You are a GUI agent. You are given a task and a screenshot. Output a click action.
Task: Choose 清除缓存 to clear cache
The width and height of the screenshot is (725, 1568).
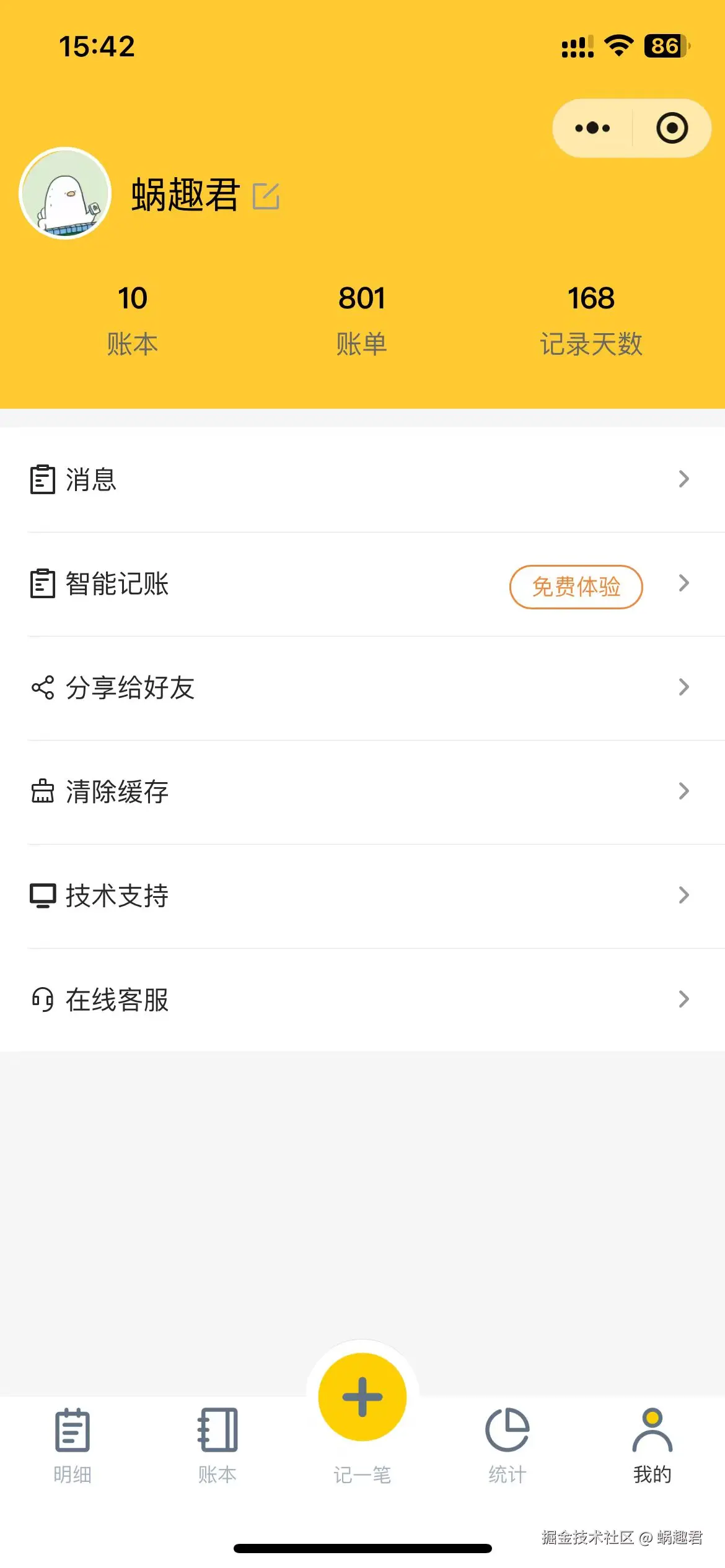(359, 791)
